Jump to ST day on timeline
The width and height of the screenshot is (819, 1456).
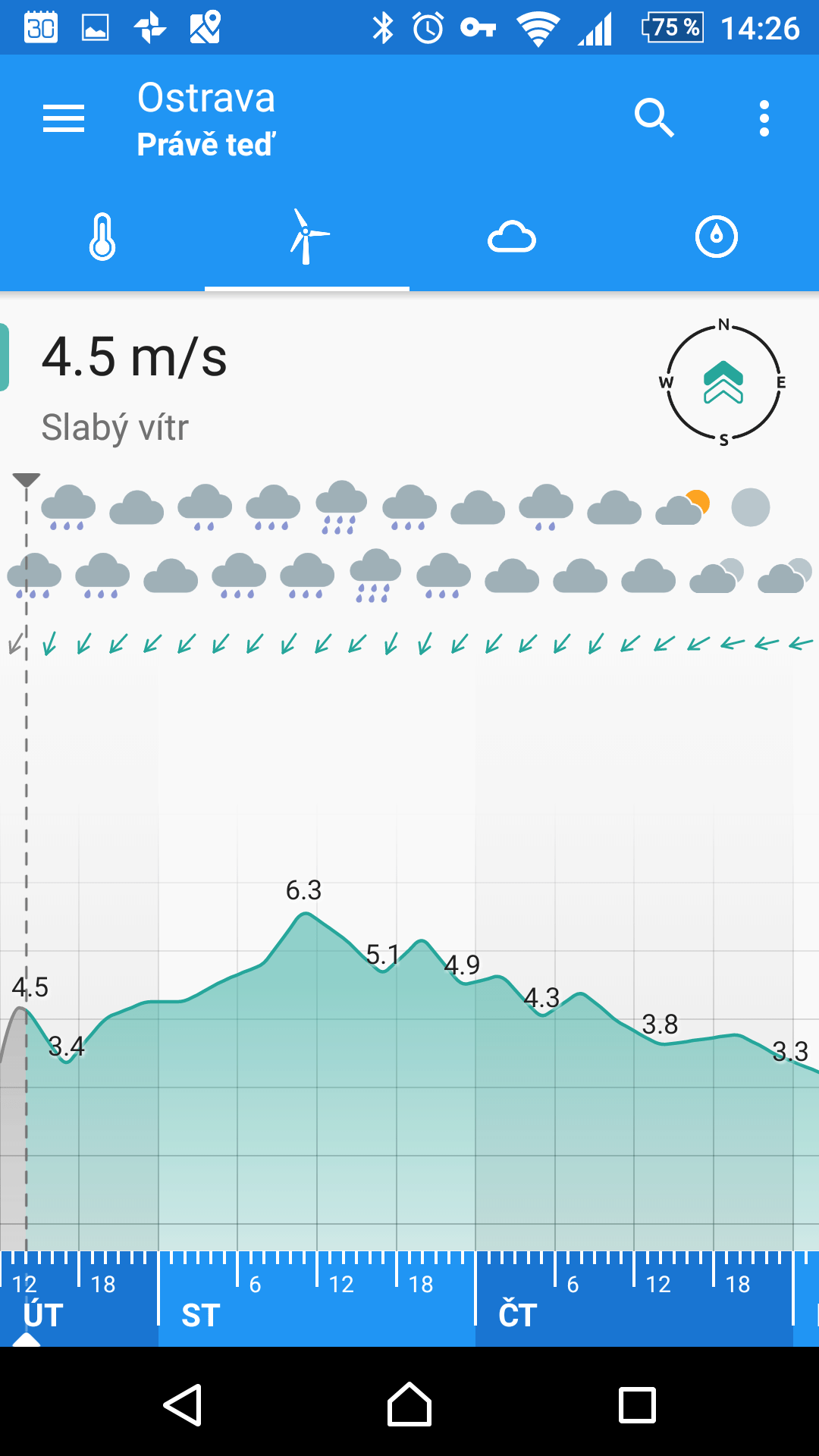pyautogui.click(x=201, y=1316)
